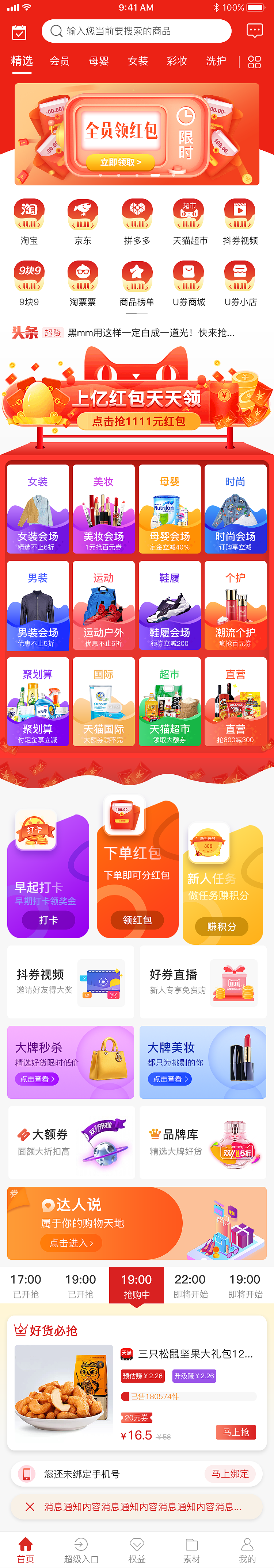The width and height of the screenshot is (274, 1568).
Task: Tap the 领红包 button
Action: tap(137, 920)
